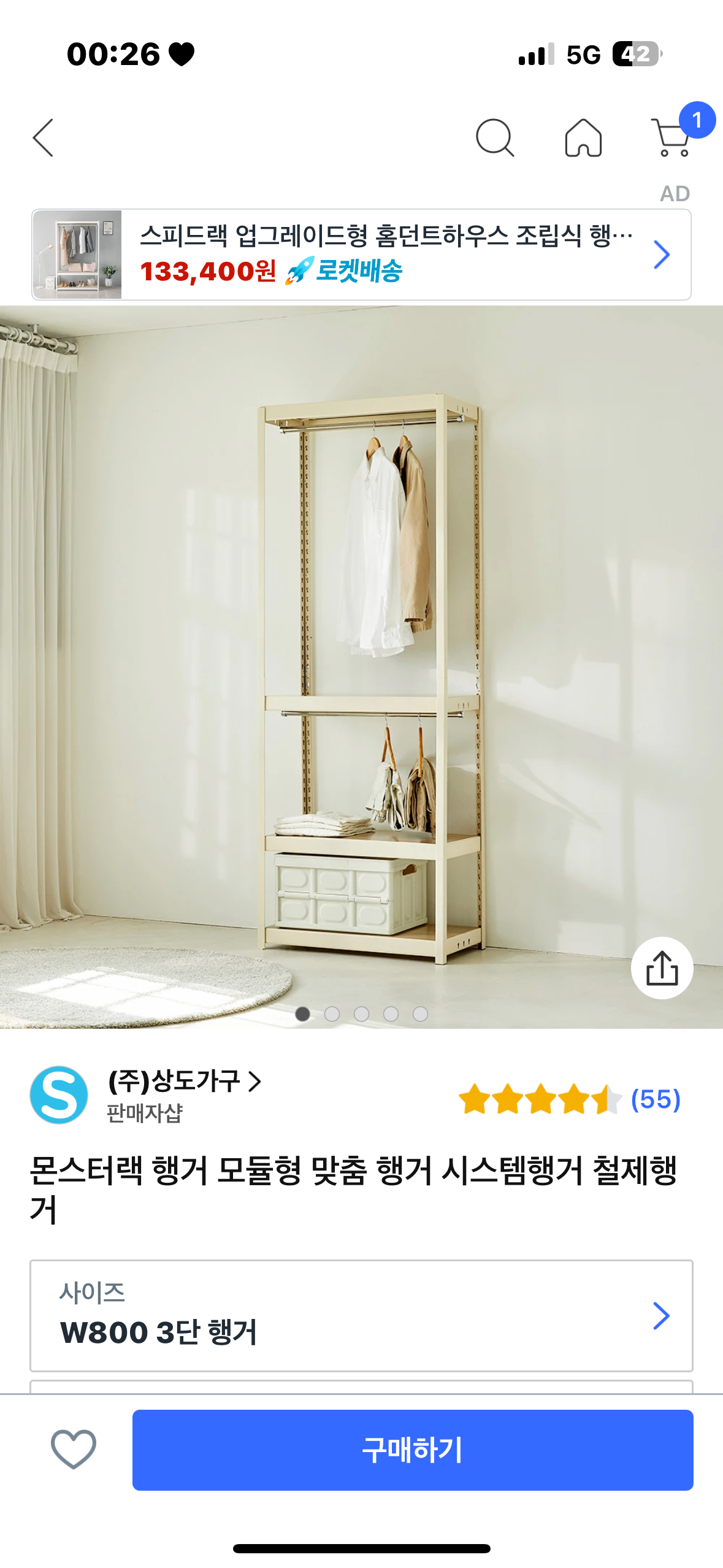Go to the home icon
Screen dimensions: 723x1568
point(583,138)
